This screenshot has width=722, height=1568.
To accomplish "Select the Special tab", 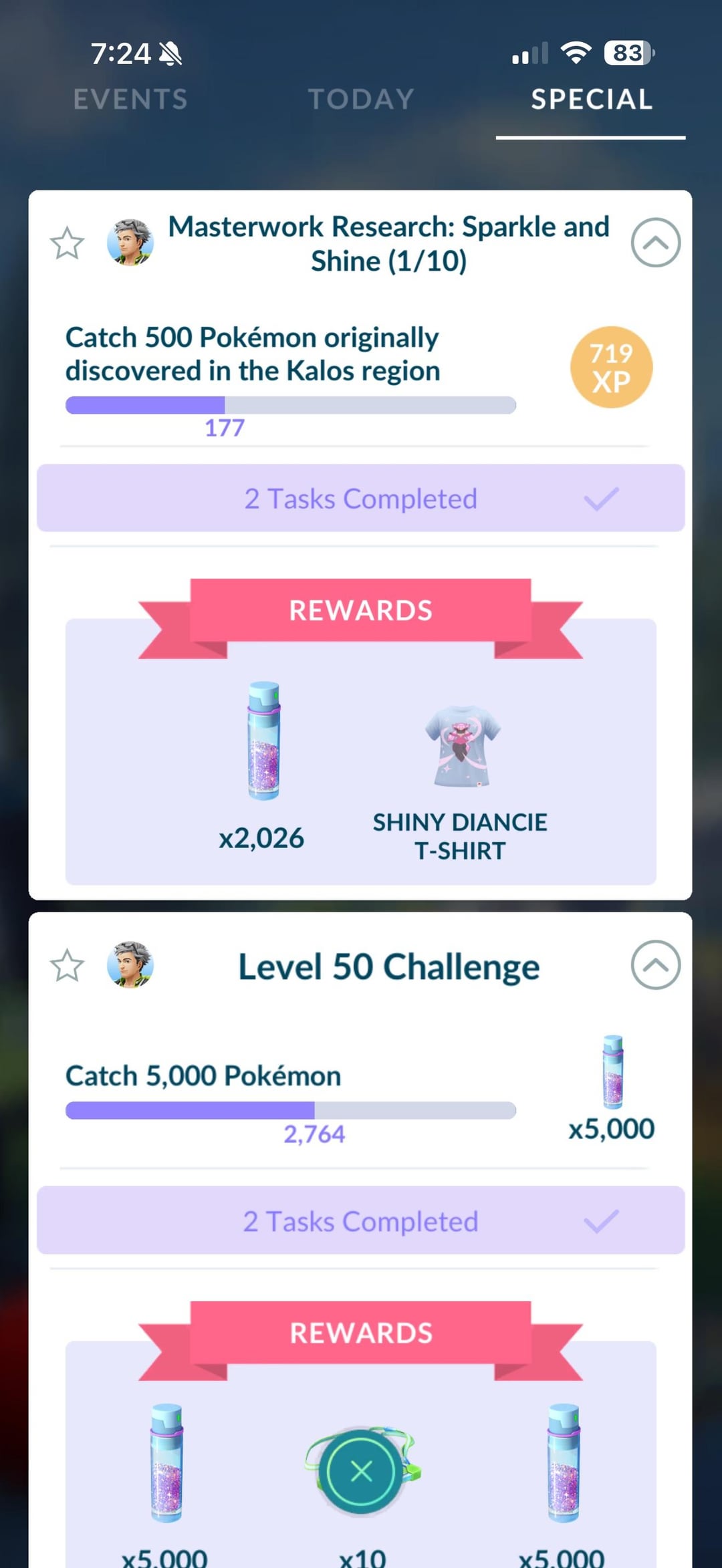I will 591,100.
